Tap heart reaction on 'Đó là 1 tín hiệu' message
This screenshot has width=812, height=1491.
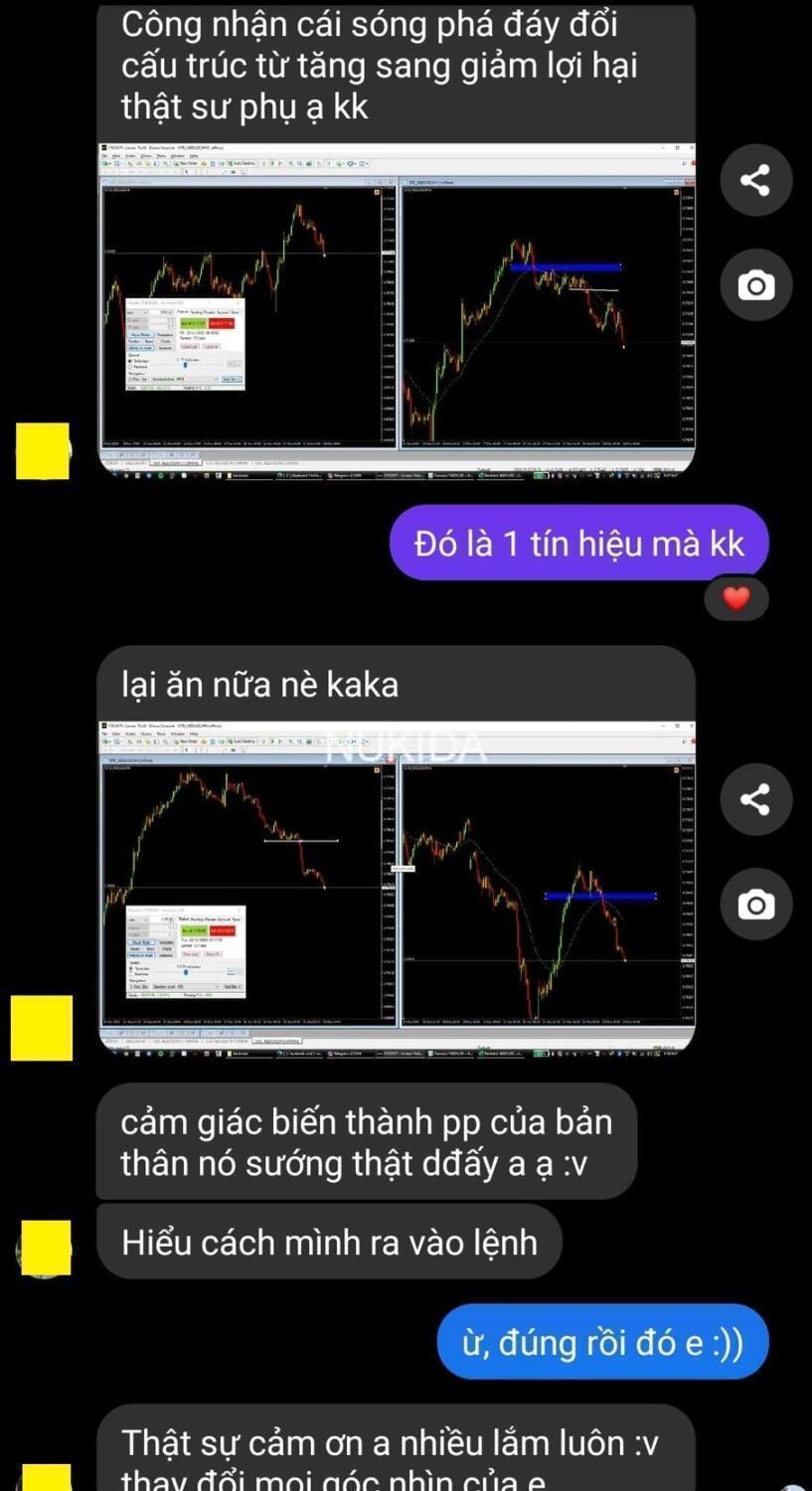pyautogui.click(x=735, y=599)
